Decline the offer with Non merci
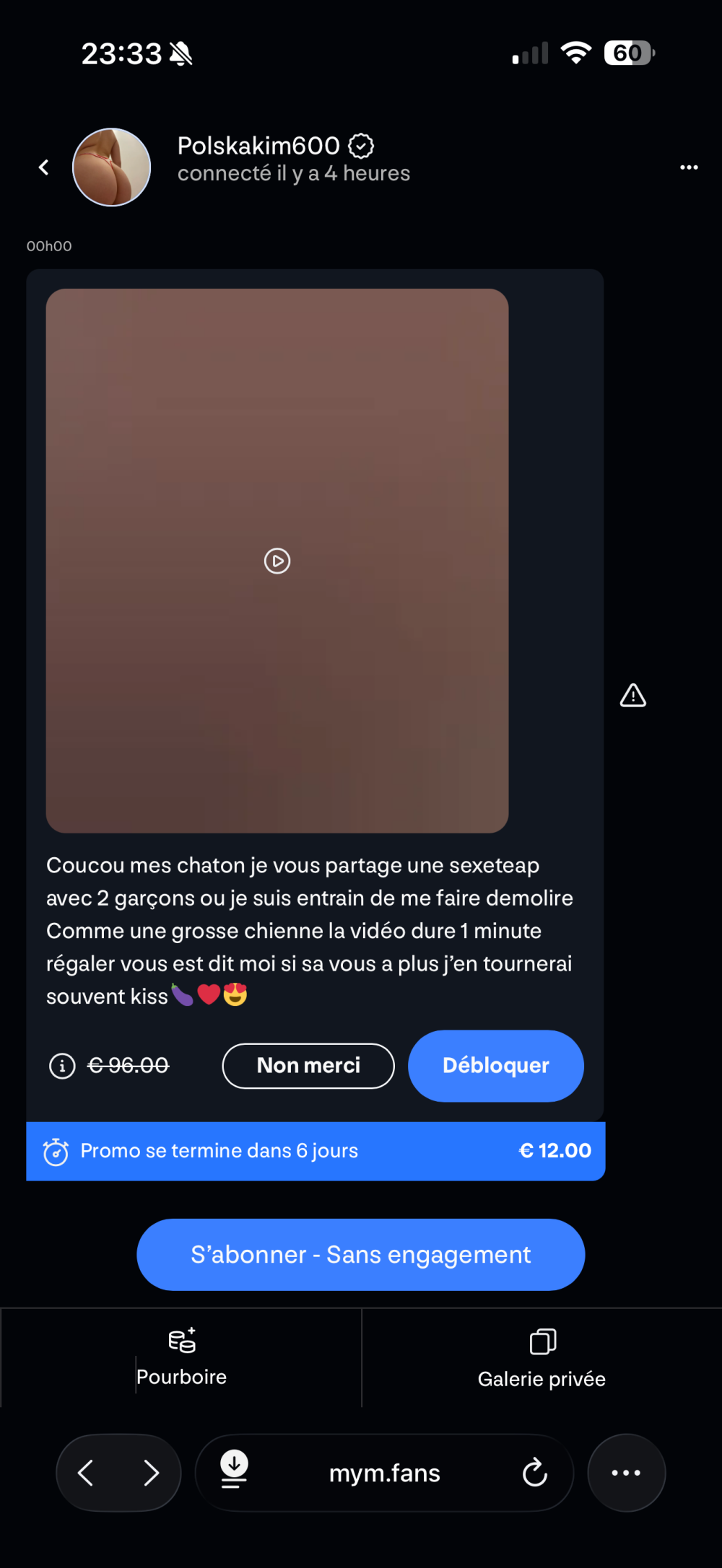The width and height of the screenshot is (722, 1568). coord(308,1066)
